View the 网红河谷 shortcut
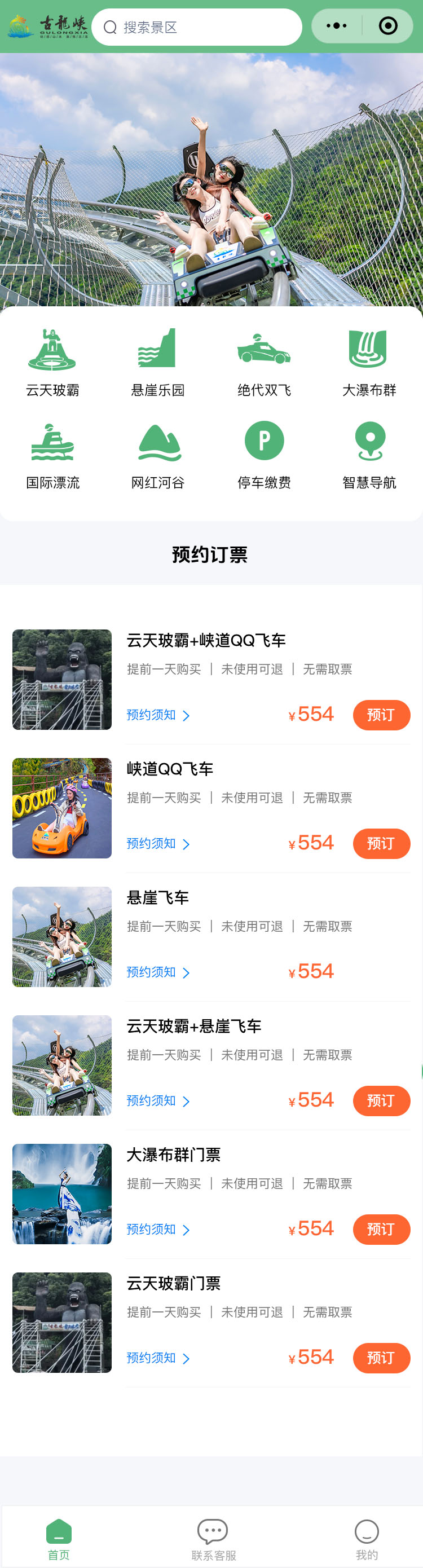 [x=157, y=456]
